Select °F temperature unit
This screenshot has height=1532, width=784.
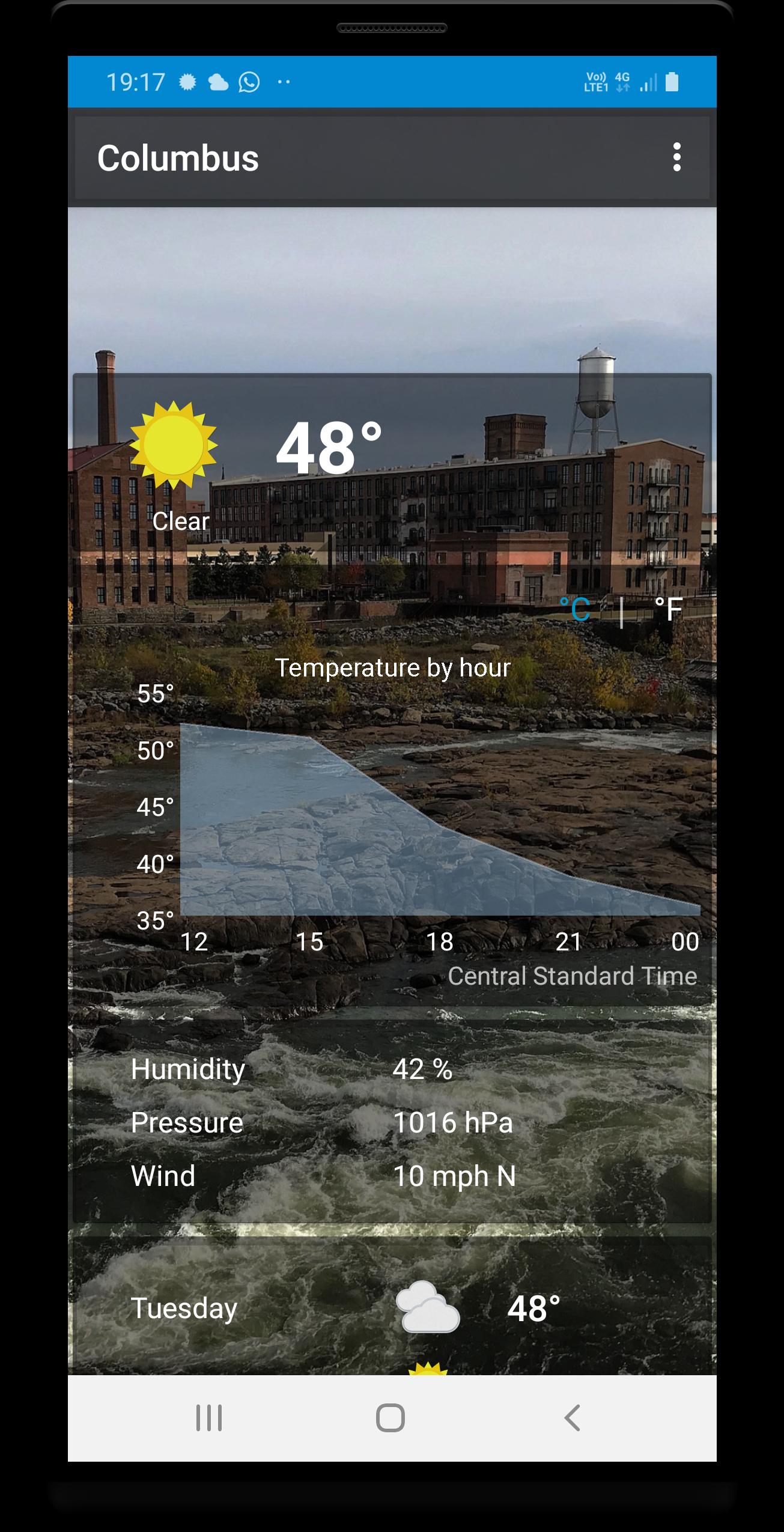[x=668, y=609]
